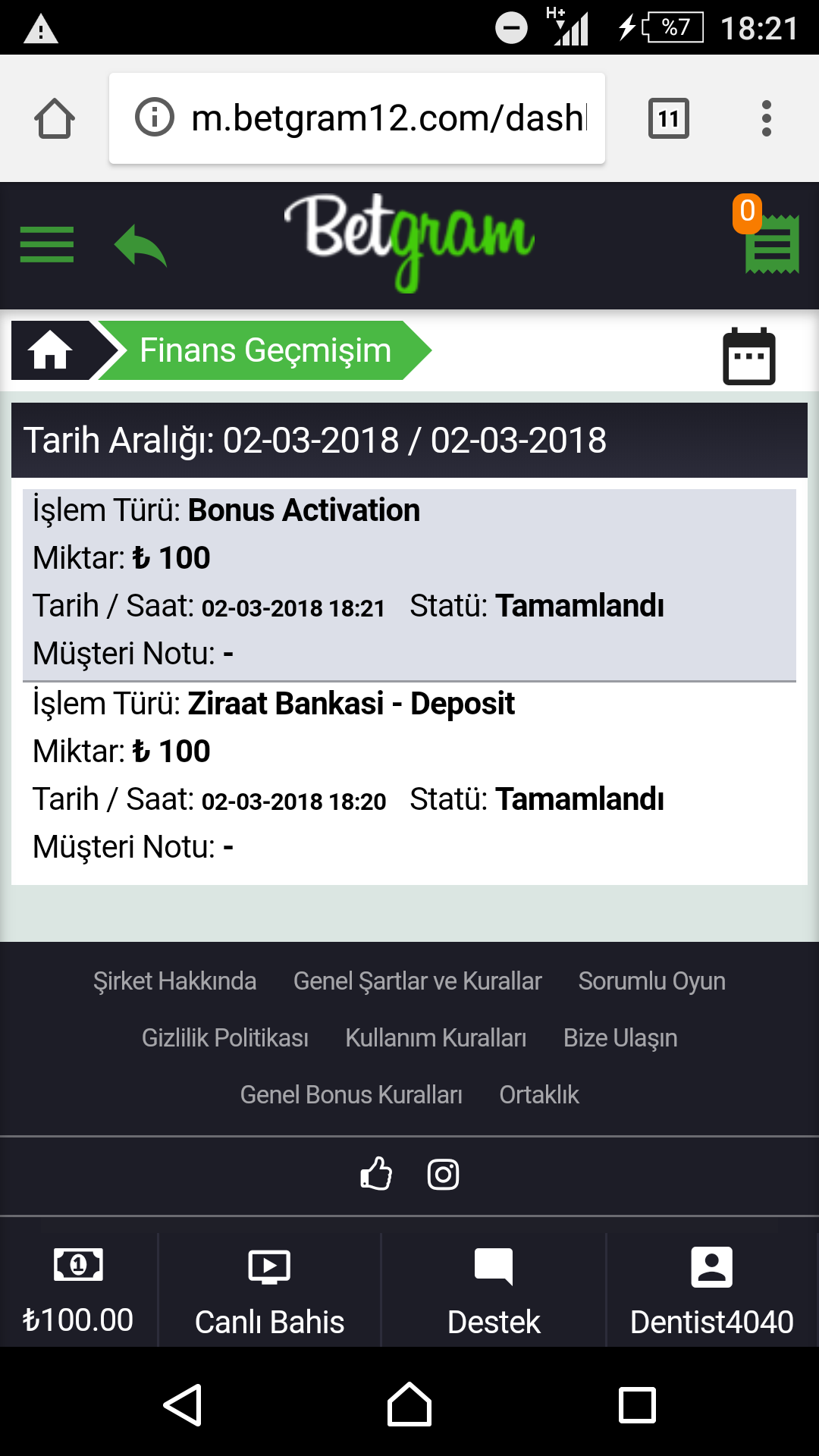This screenshot has width=819, height=1456.
Task: Open Destek support chat
Action: tap(494, 1291)
